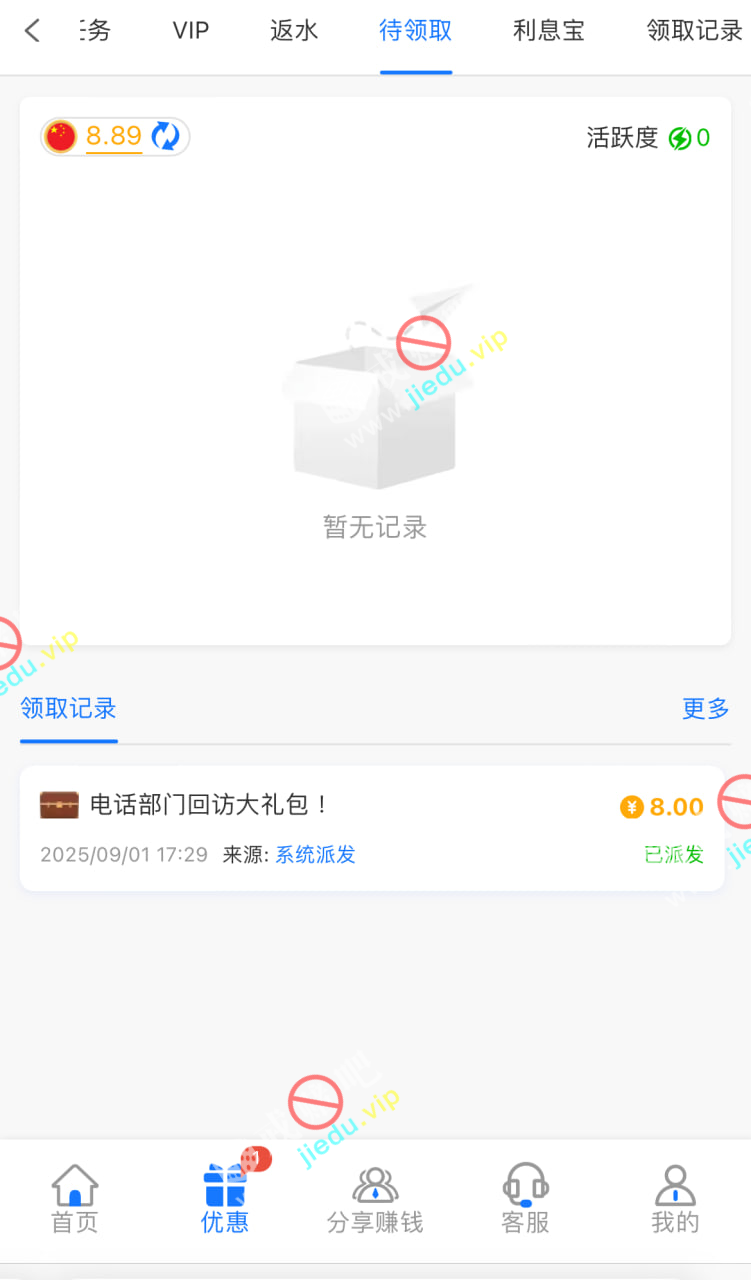The height and width of the screenshot is (1280, 751).
Task: Contact 客服 customer service
Action: (x=525, y=1199)
